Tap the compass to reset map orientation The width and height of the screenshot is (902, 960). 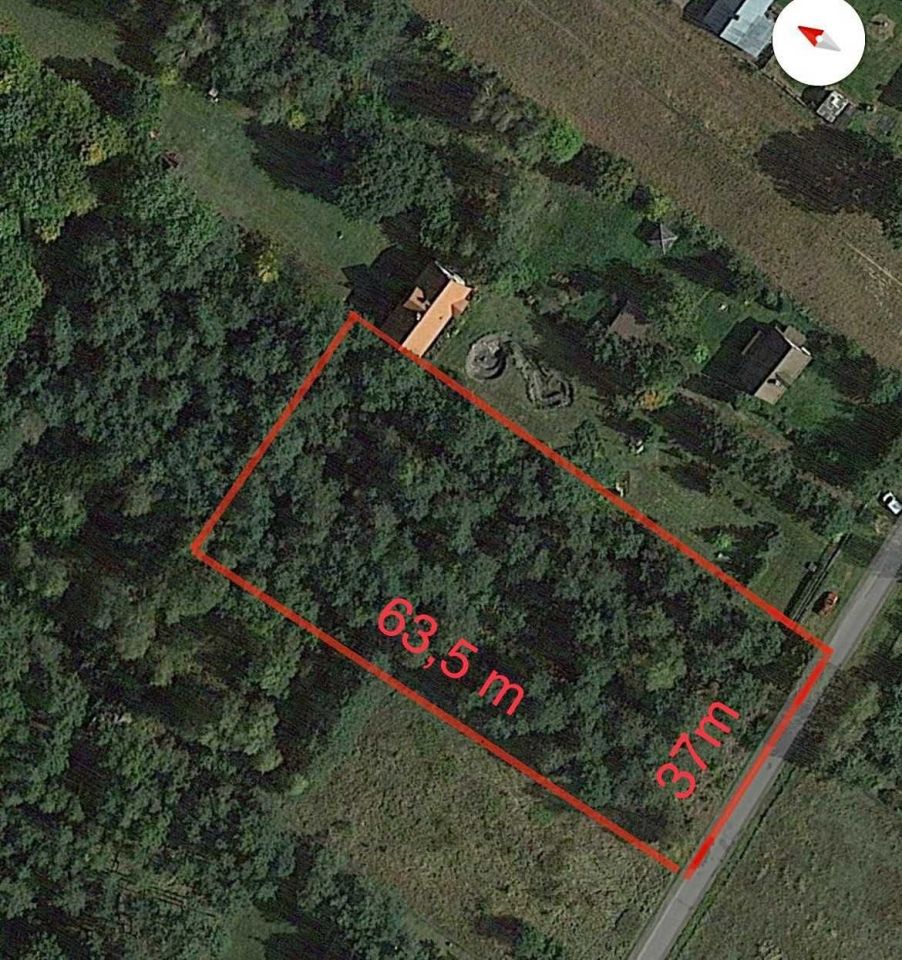pos(818,38)
